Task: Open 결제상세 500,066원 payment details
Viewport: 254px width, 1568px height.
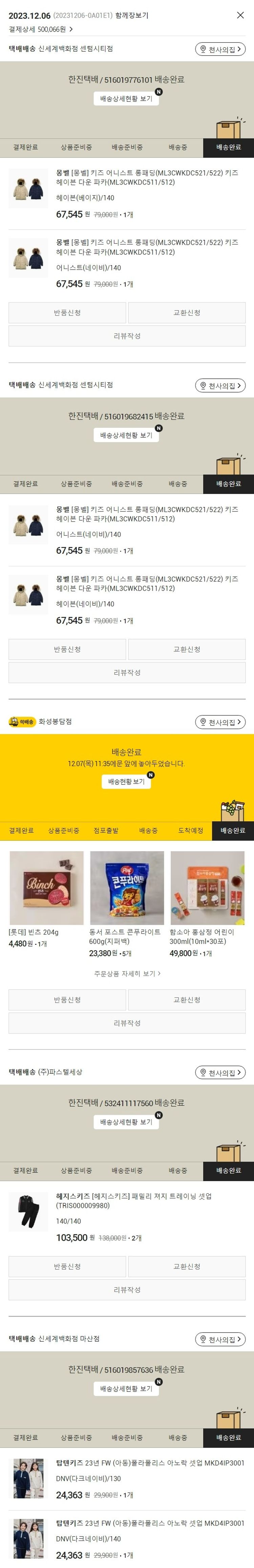Action: point(41,29)
